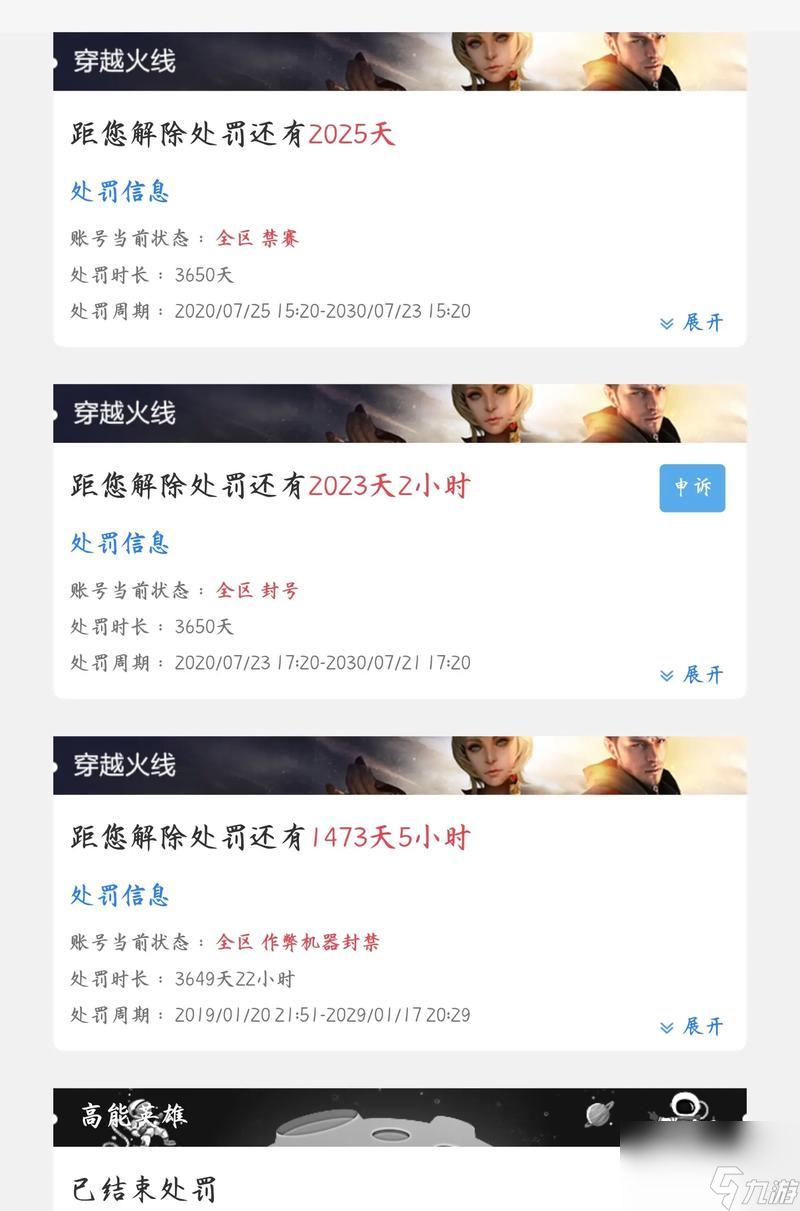Click the astronaut icon in 高能英雄 banner
The height and width of the screenshot is (1211, 800).
[684, 1108]
